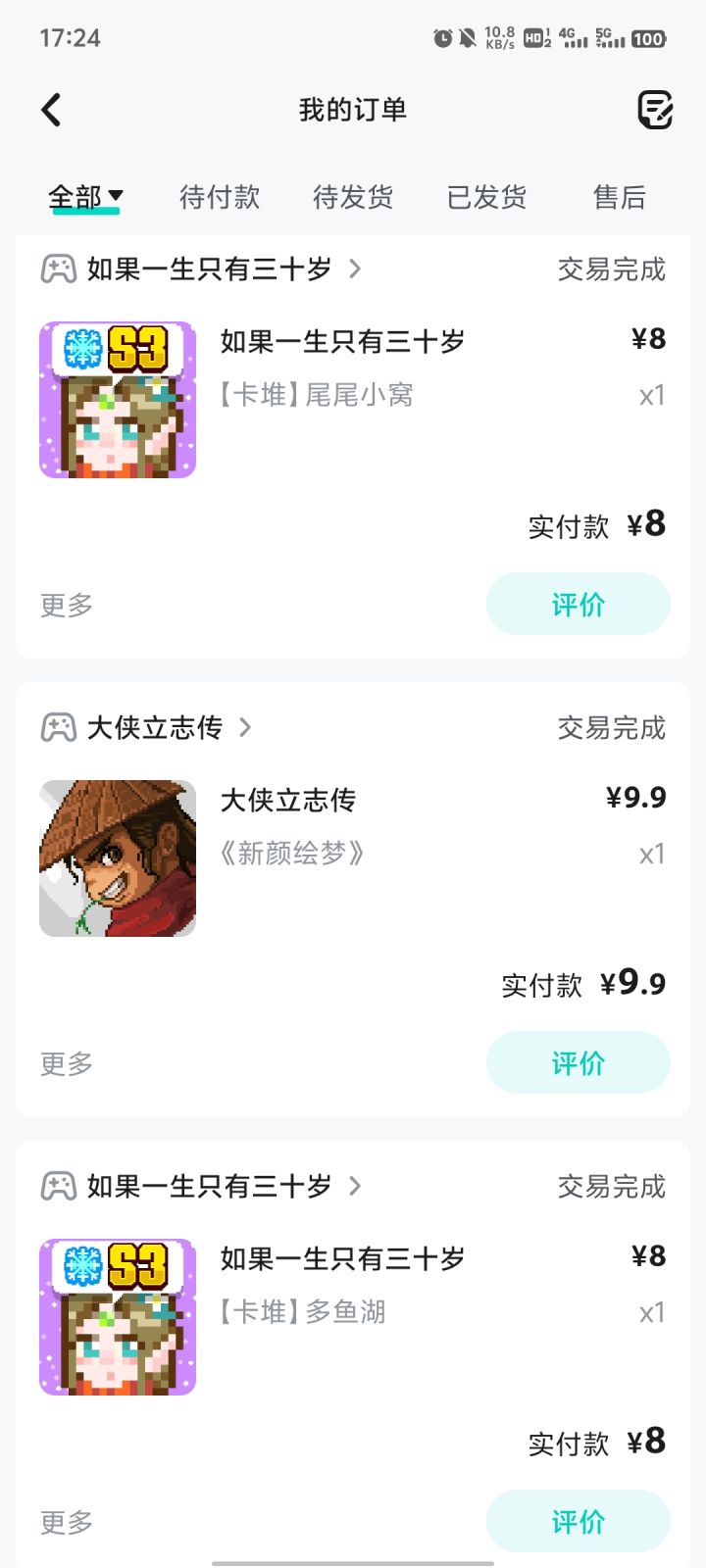The width and height of the screenshot is (706, 1568).
Task: Open the 售后 section
Action: pos(620,197)
